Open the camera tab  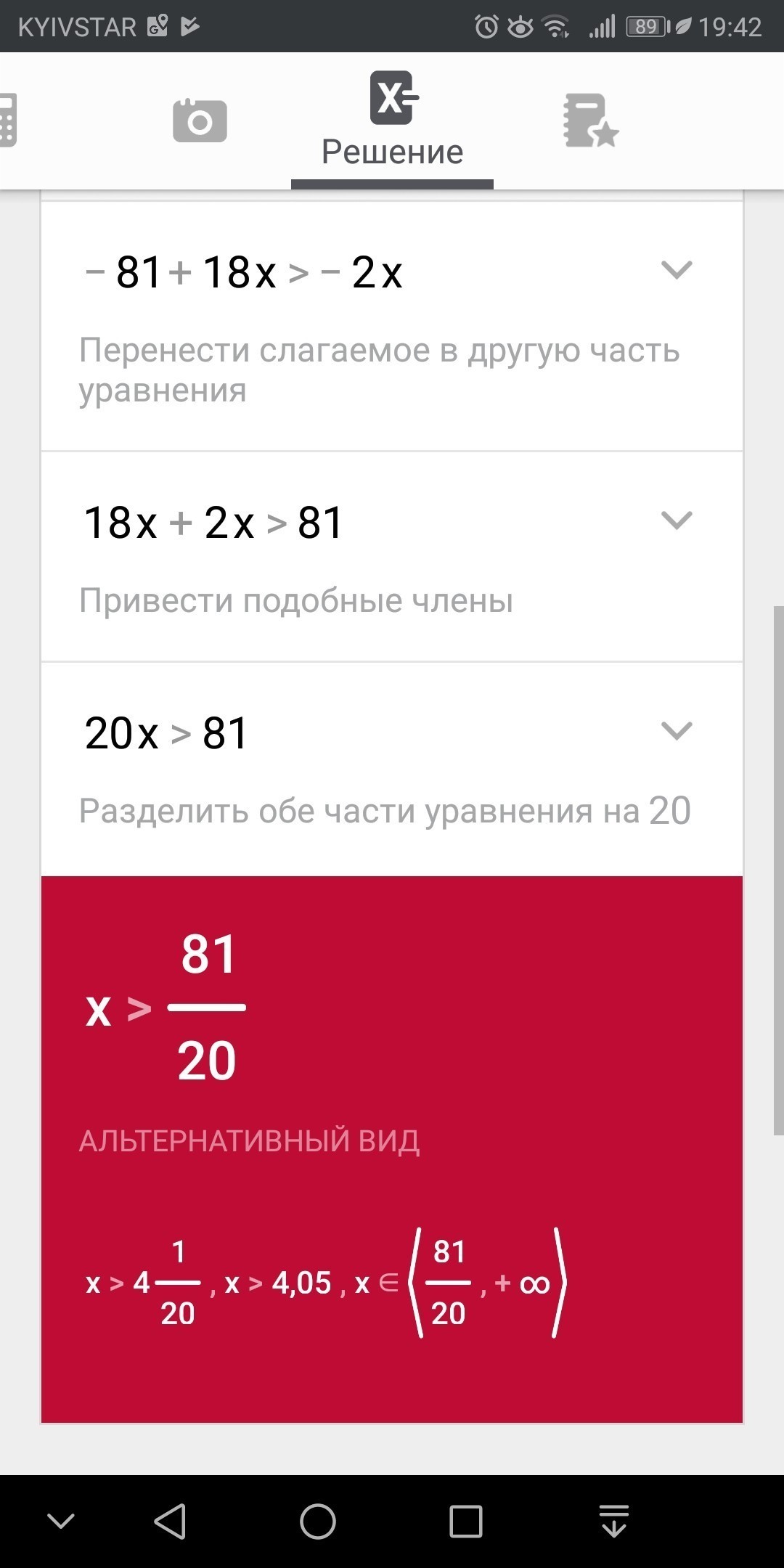click(200, 121)
